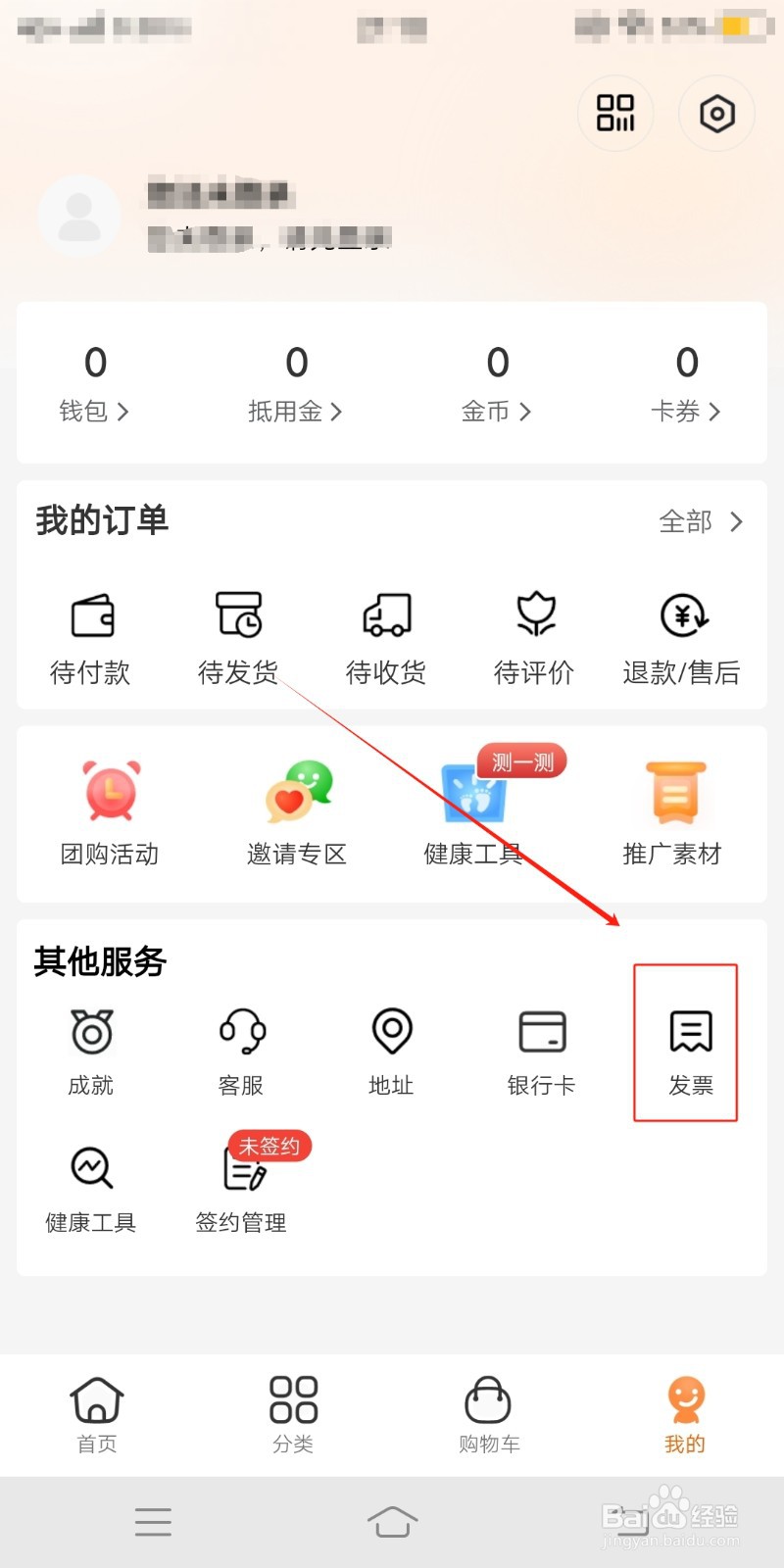784x1568 pixels.
Task: Open the settings gear icon
Action: click(x=716, y=113)
